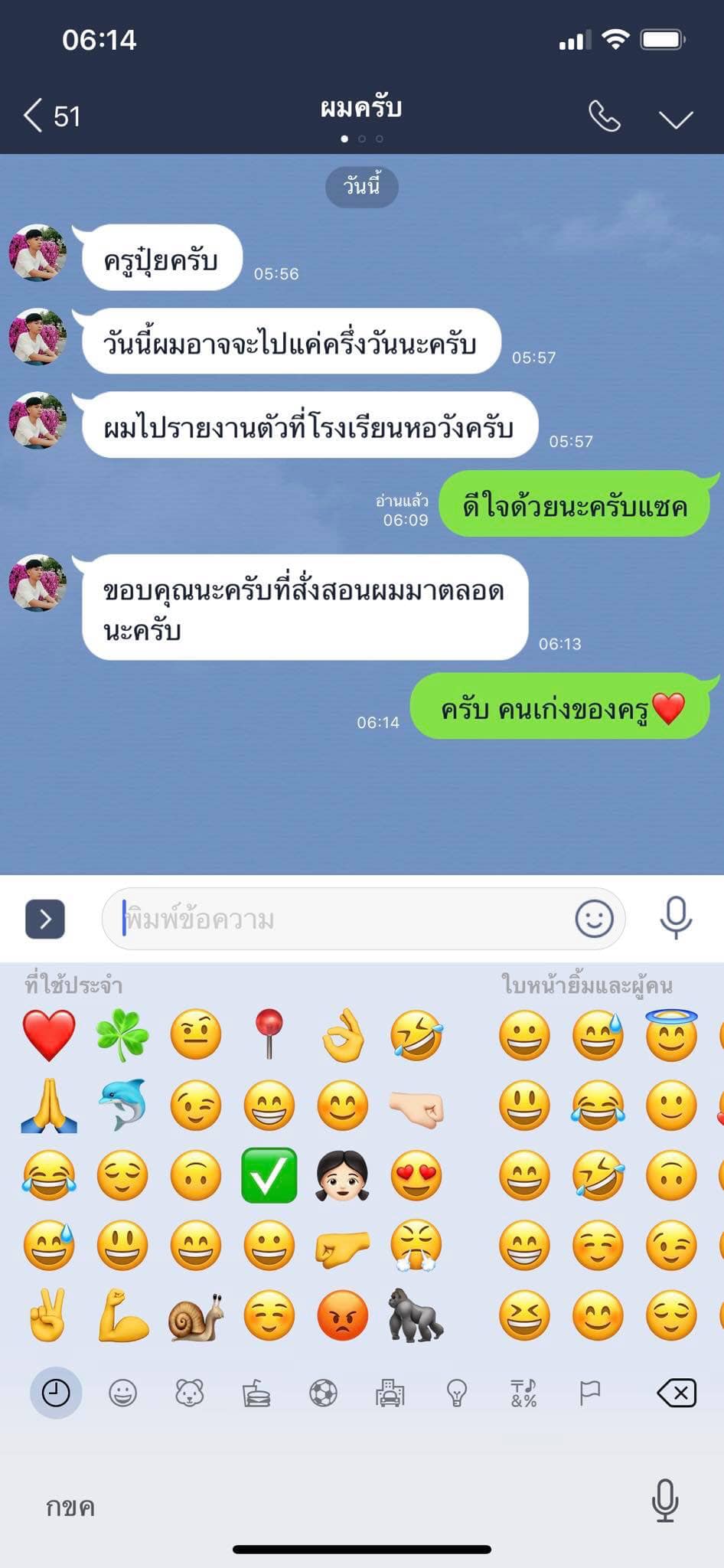Insert the gorilla emoji
The height and width of the screenshot is (1568, 724).
(x=416, y=1316)
